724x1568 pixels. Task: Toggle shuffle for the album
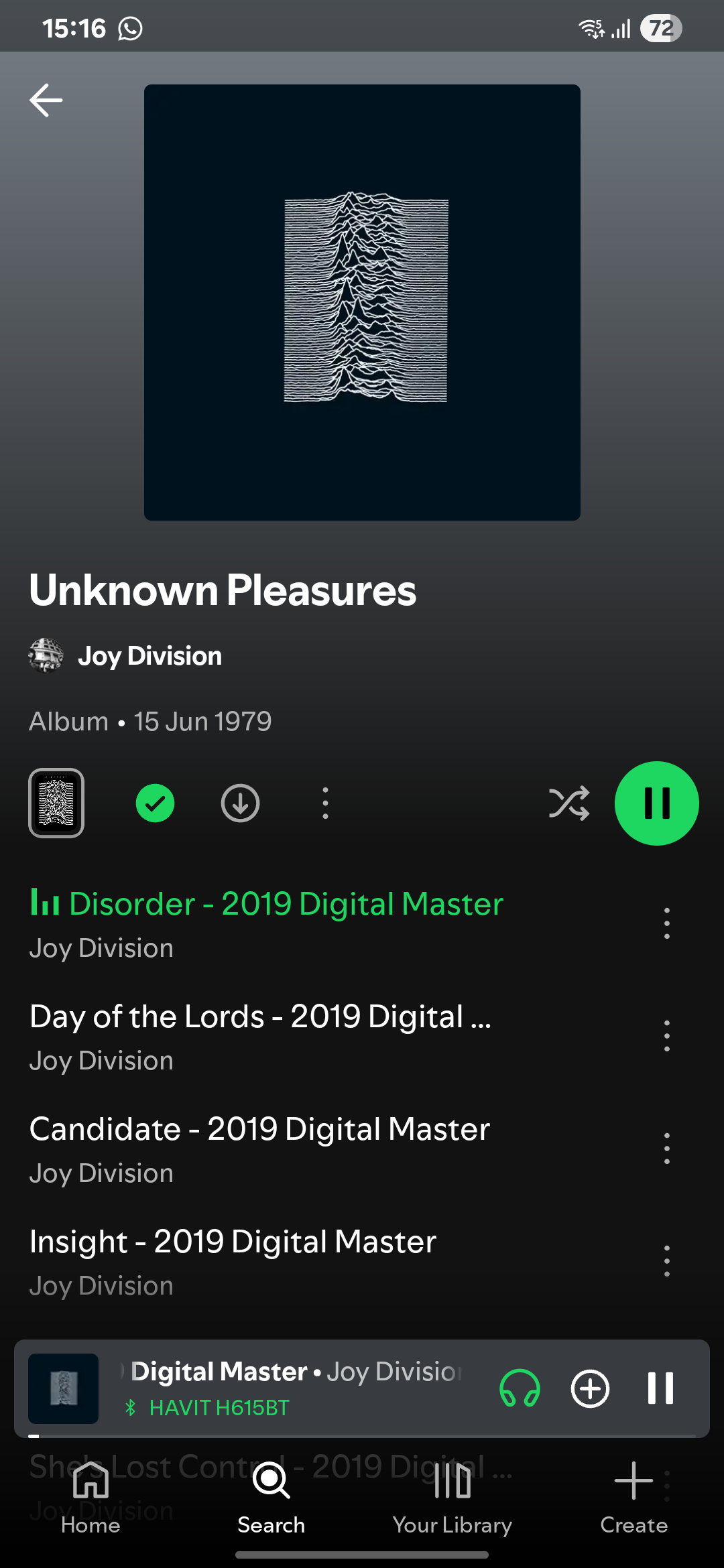point(569,803)
